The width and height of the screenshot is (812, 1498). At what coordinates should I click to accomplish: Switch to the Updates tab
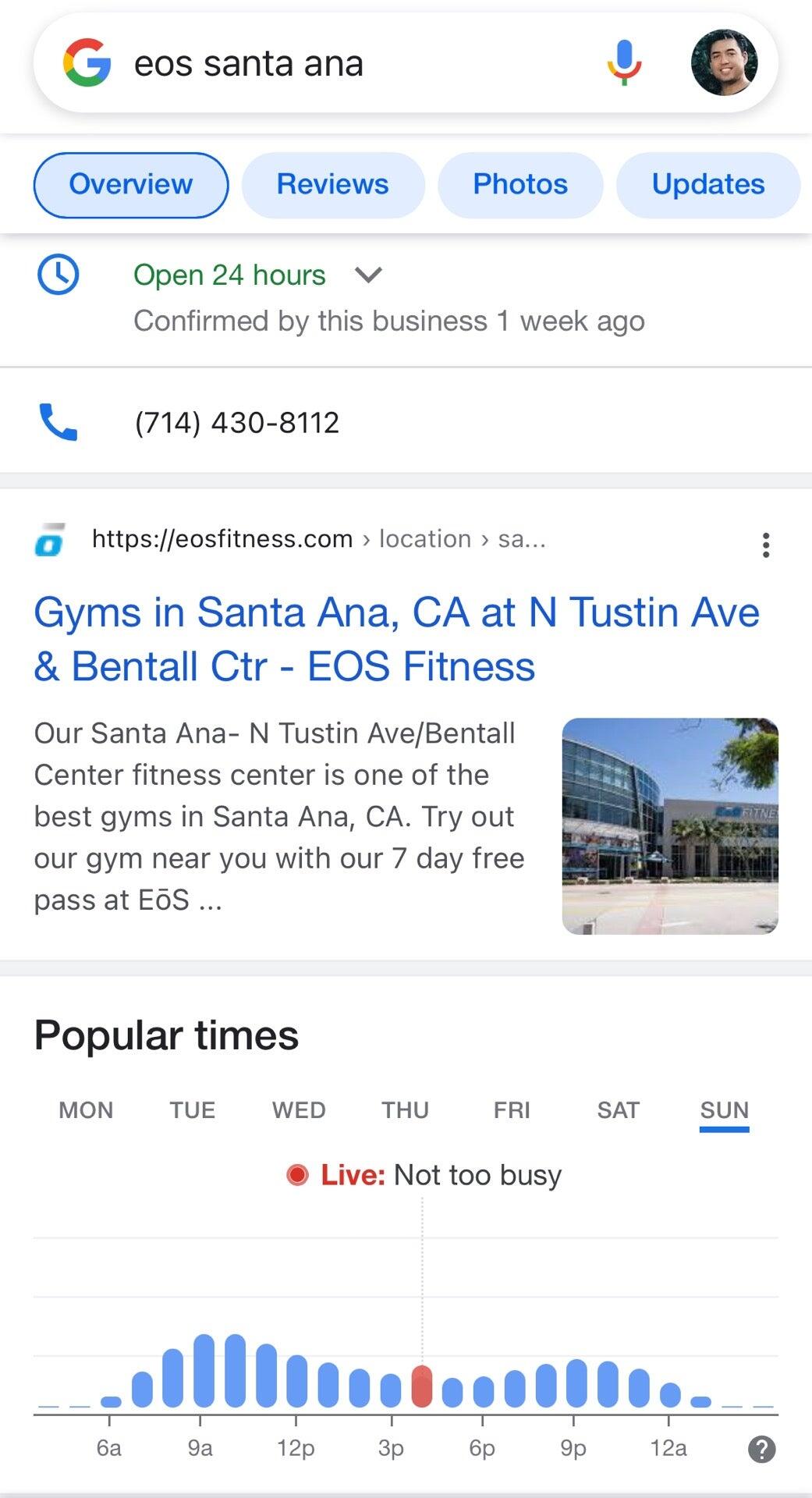tap(707, 185)
